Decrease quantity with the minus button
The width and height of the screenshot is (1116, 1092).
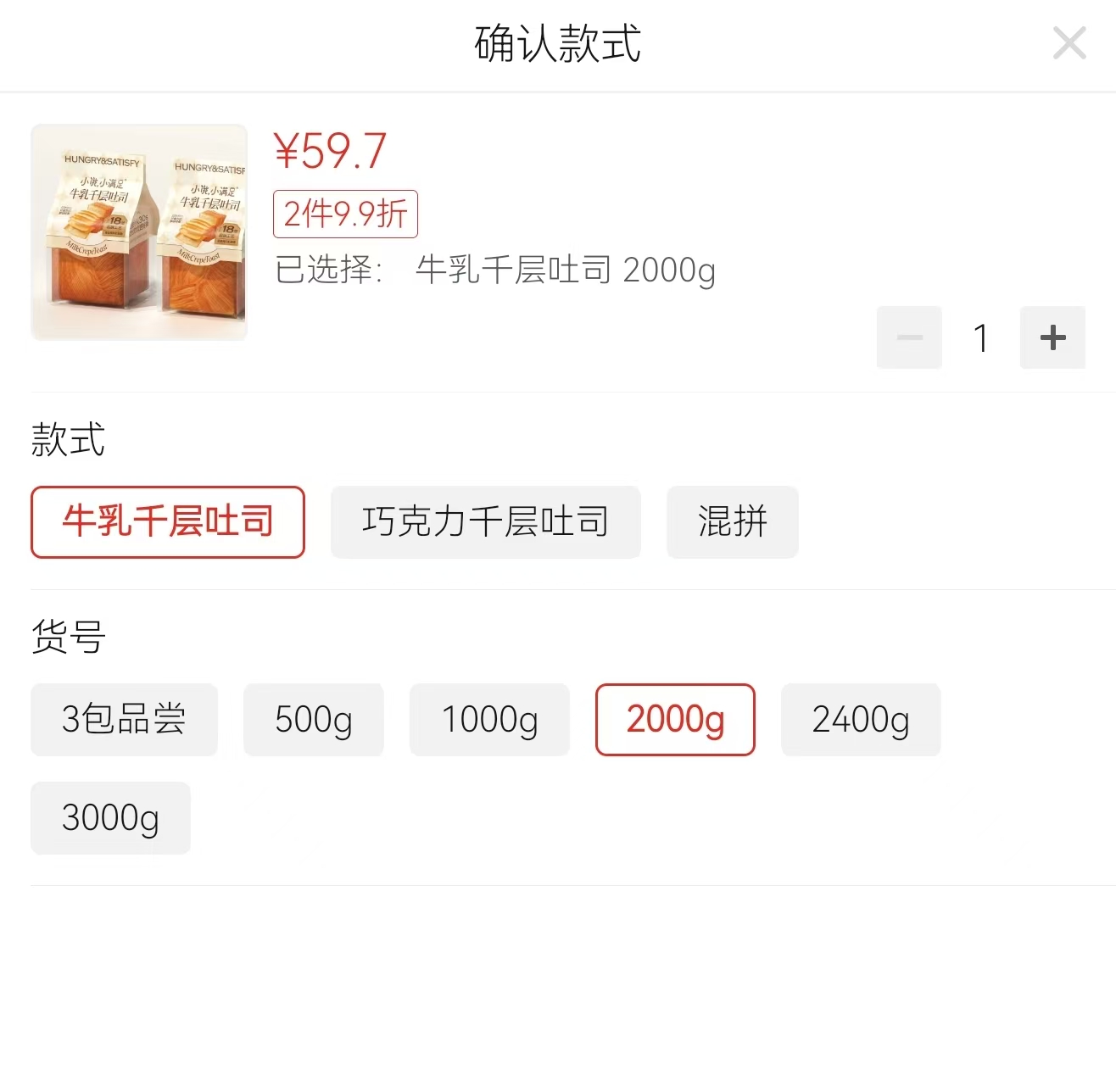[909, 337]
